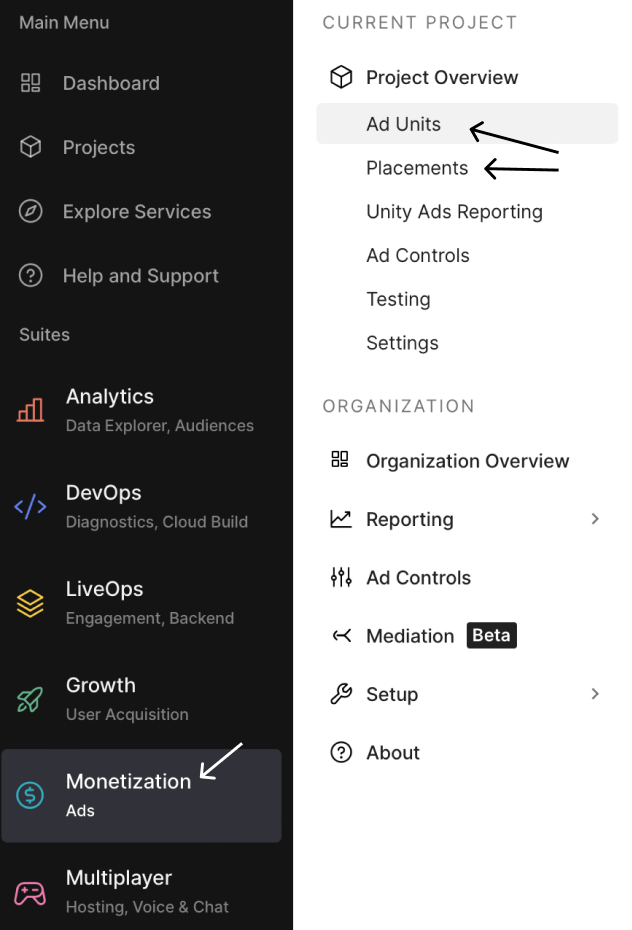Go to Projects

click(x=98, y=148)
